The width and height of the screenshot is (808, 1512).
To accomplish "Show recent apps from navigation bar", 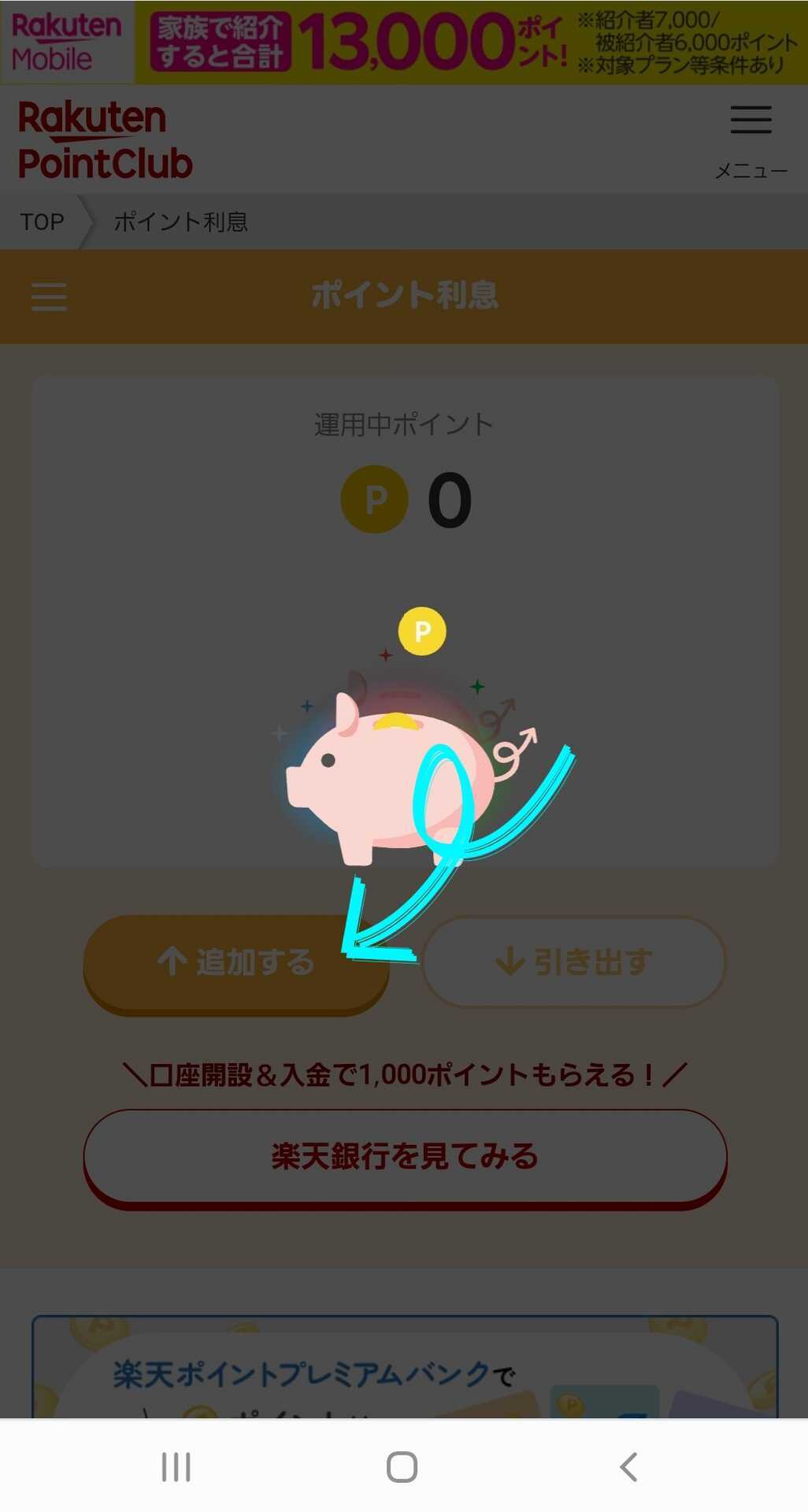I will tap(176, 1466).
